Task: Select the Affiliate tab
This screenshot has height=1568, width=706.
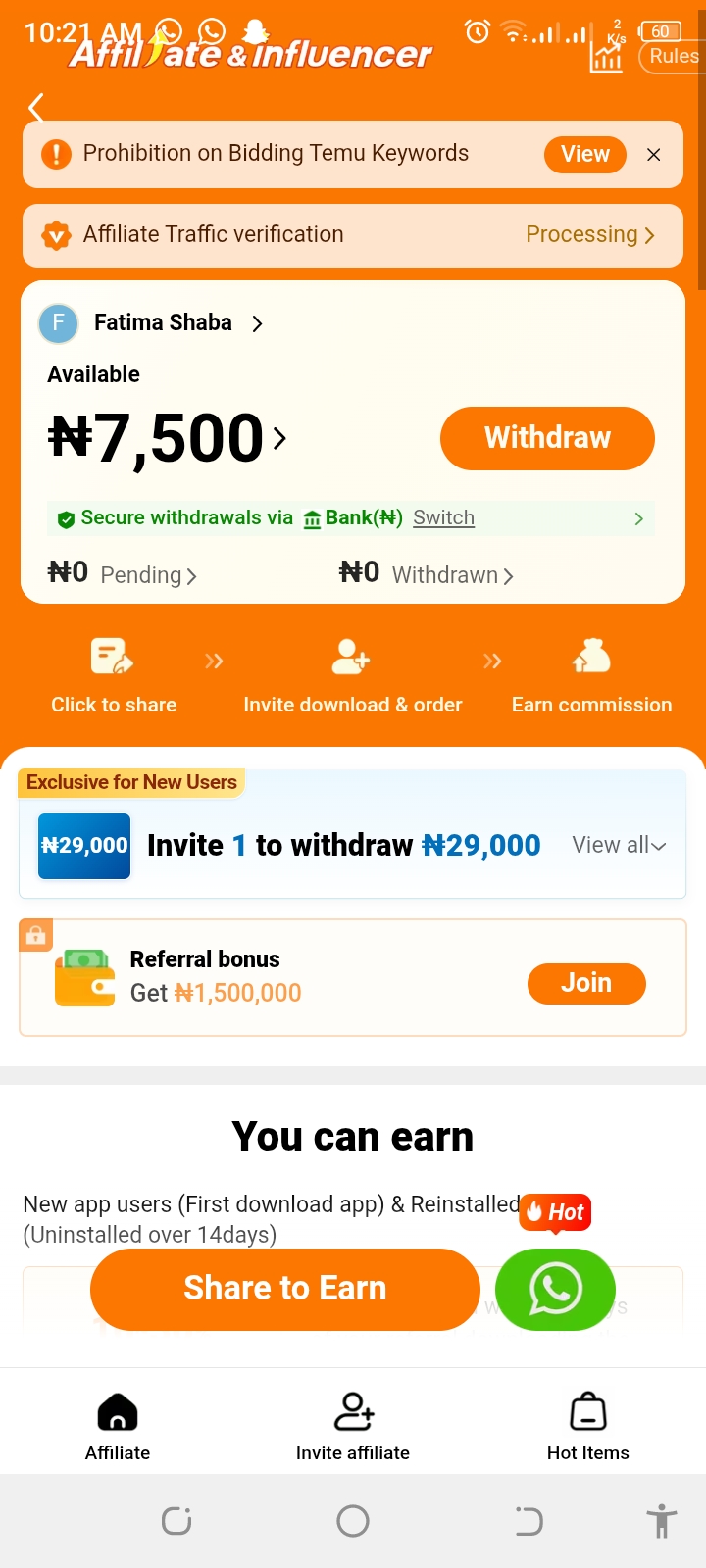Action: pyautogui.click(x=118, y=1426)
